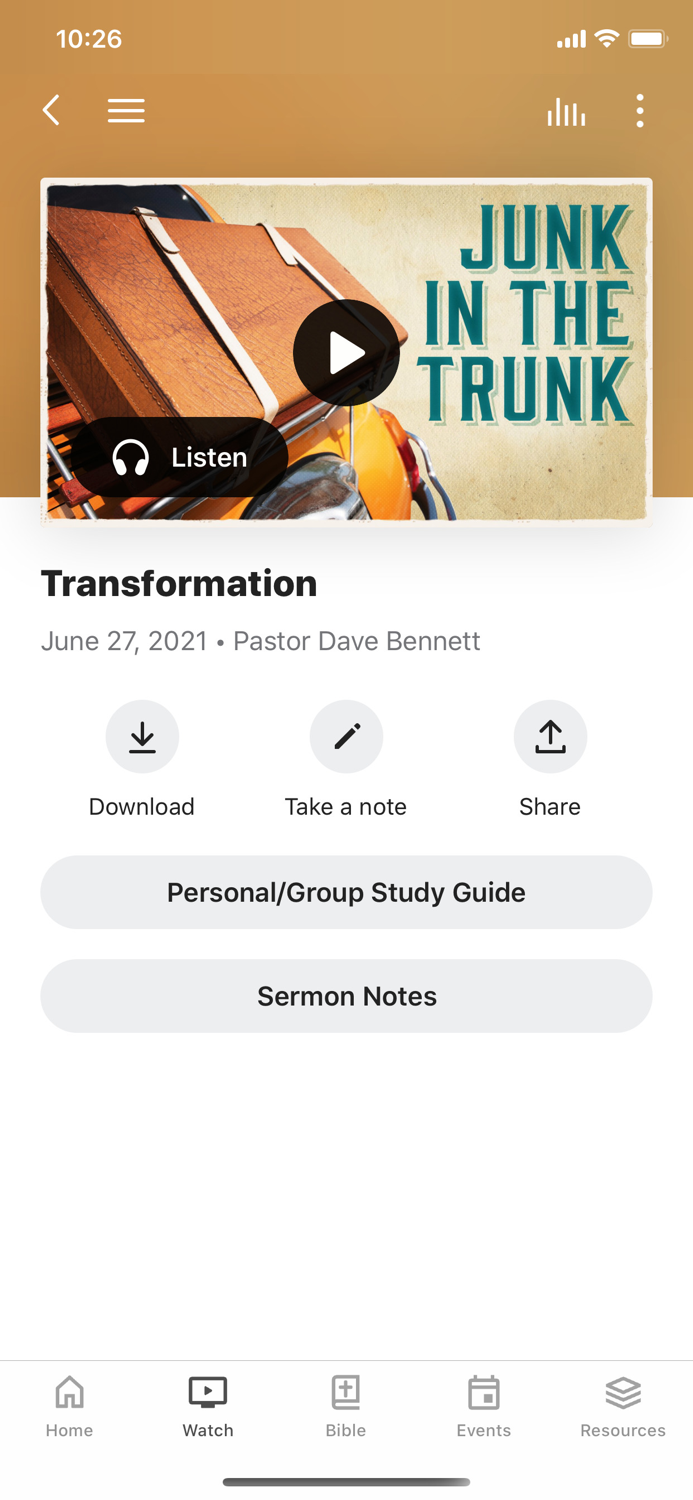Take a note on this sermon
Image resolution: width=693 pixels, height=1500 pixels.
tap(346, 737)
